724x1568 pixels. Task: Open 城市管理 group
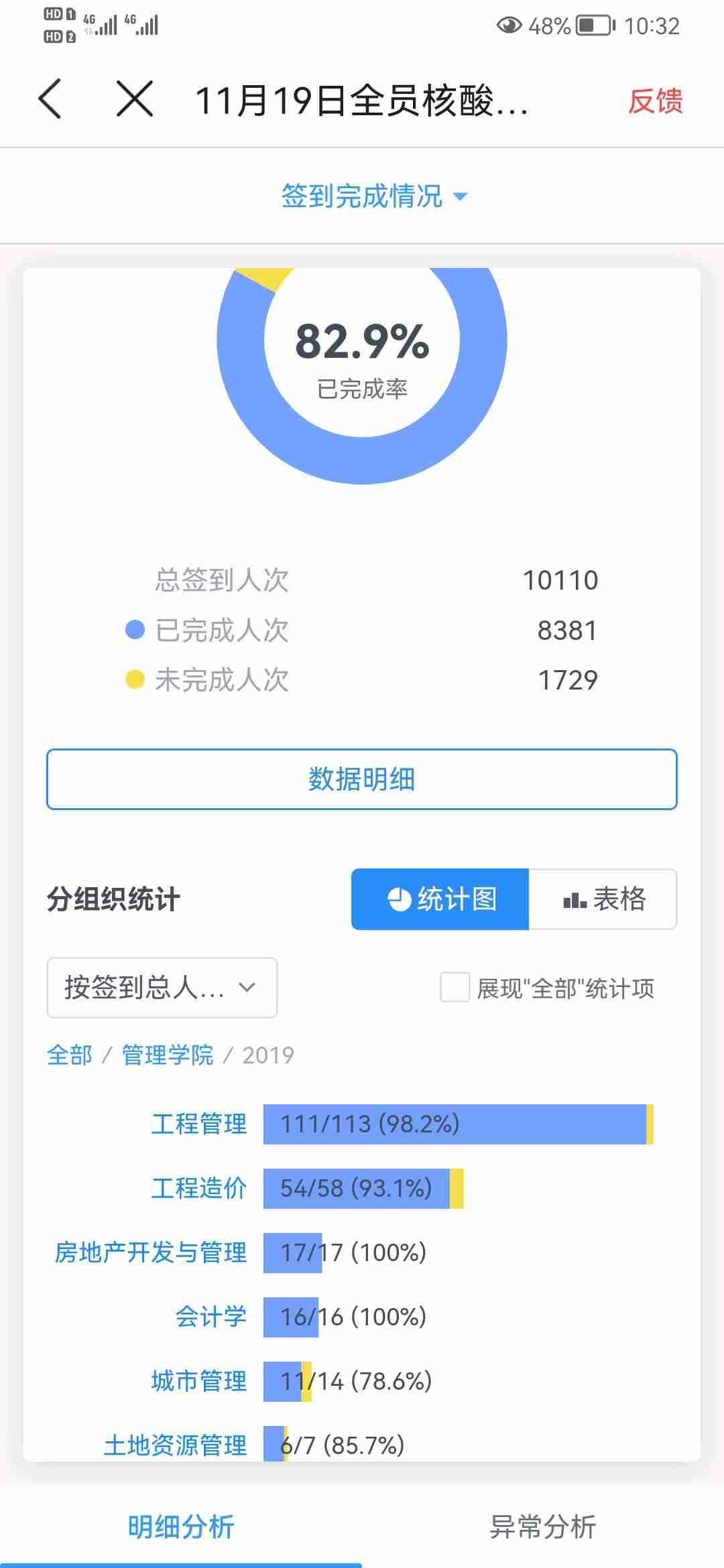199,1381
